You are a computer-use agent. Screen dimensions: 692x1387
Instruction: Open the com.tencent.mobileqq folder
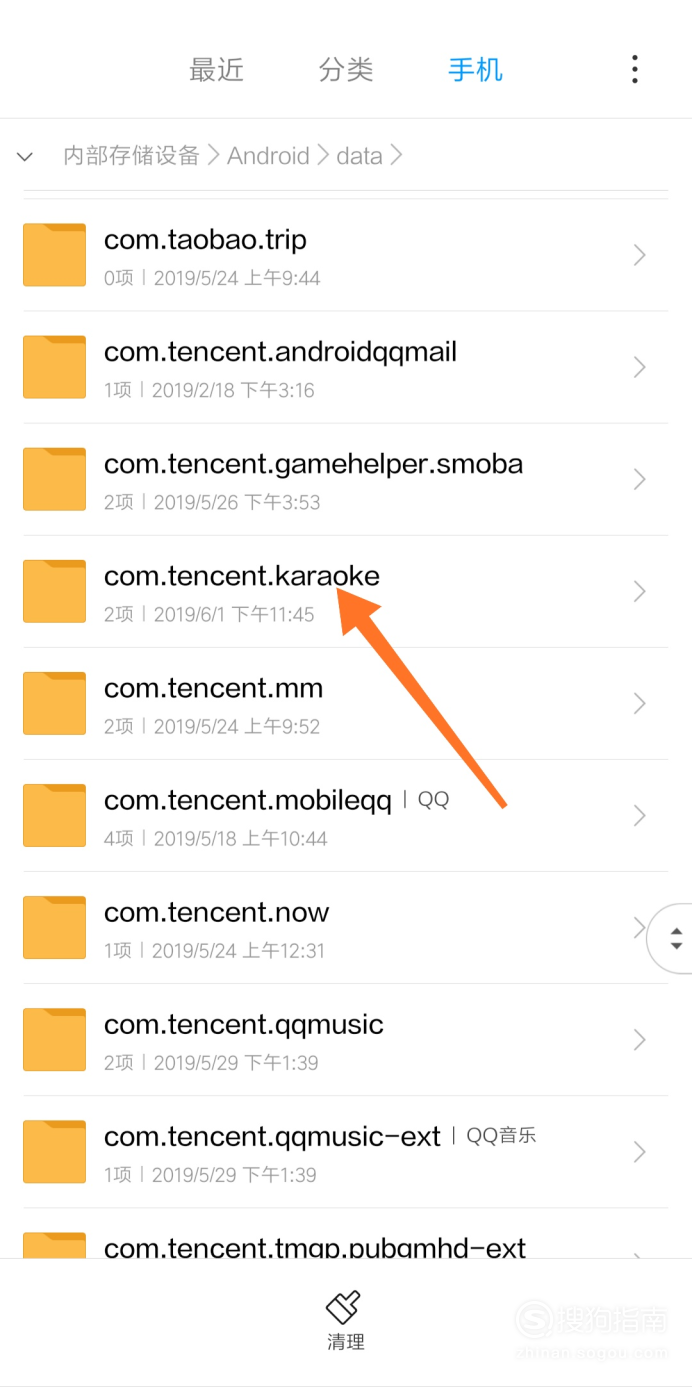pyautogui.click(x=346, y=816)
